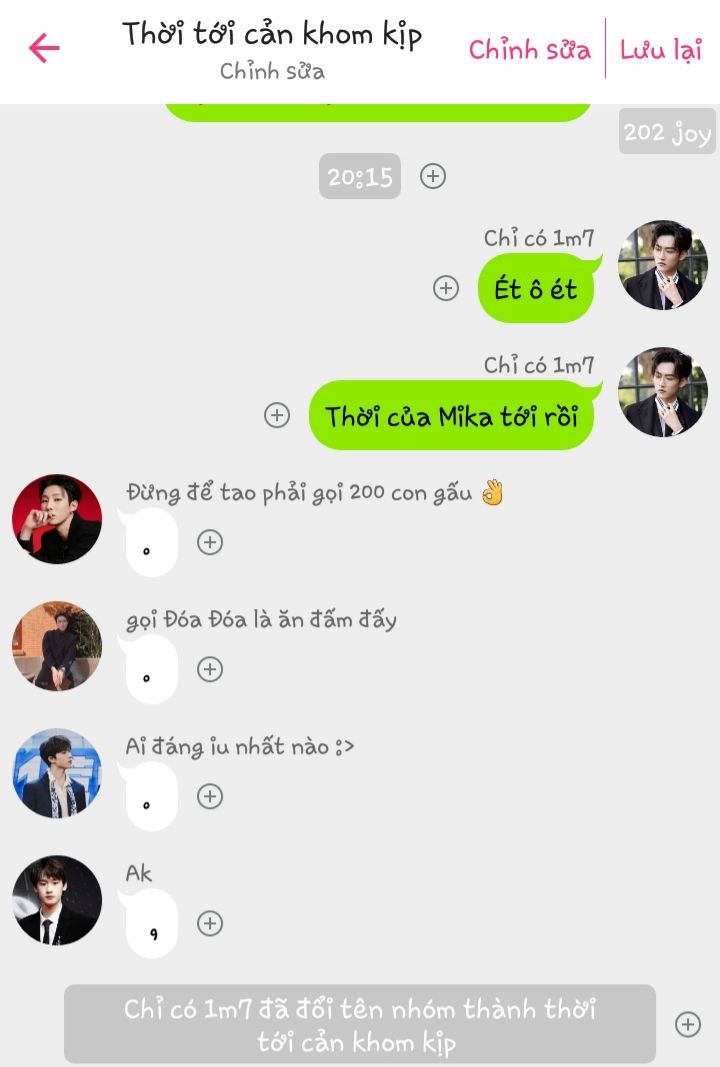Screen dimensions: 720x1067
Task: Tap plus beside the group rename notice
Action: point(688,1024)
